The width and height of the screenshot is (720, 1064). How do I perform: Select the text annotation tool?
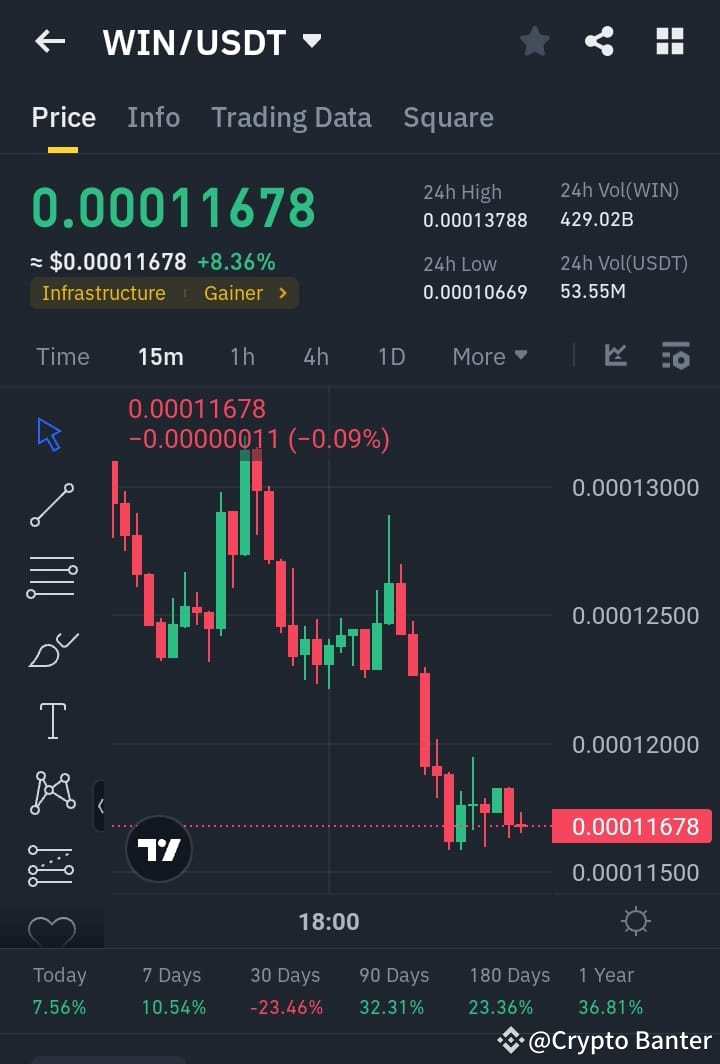[52, 720]
